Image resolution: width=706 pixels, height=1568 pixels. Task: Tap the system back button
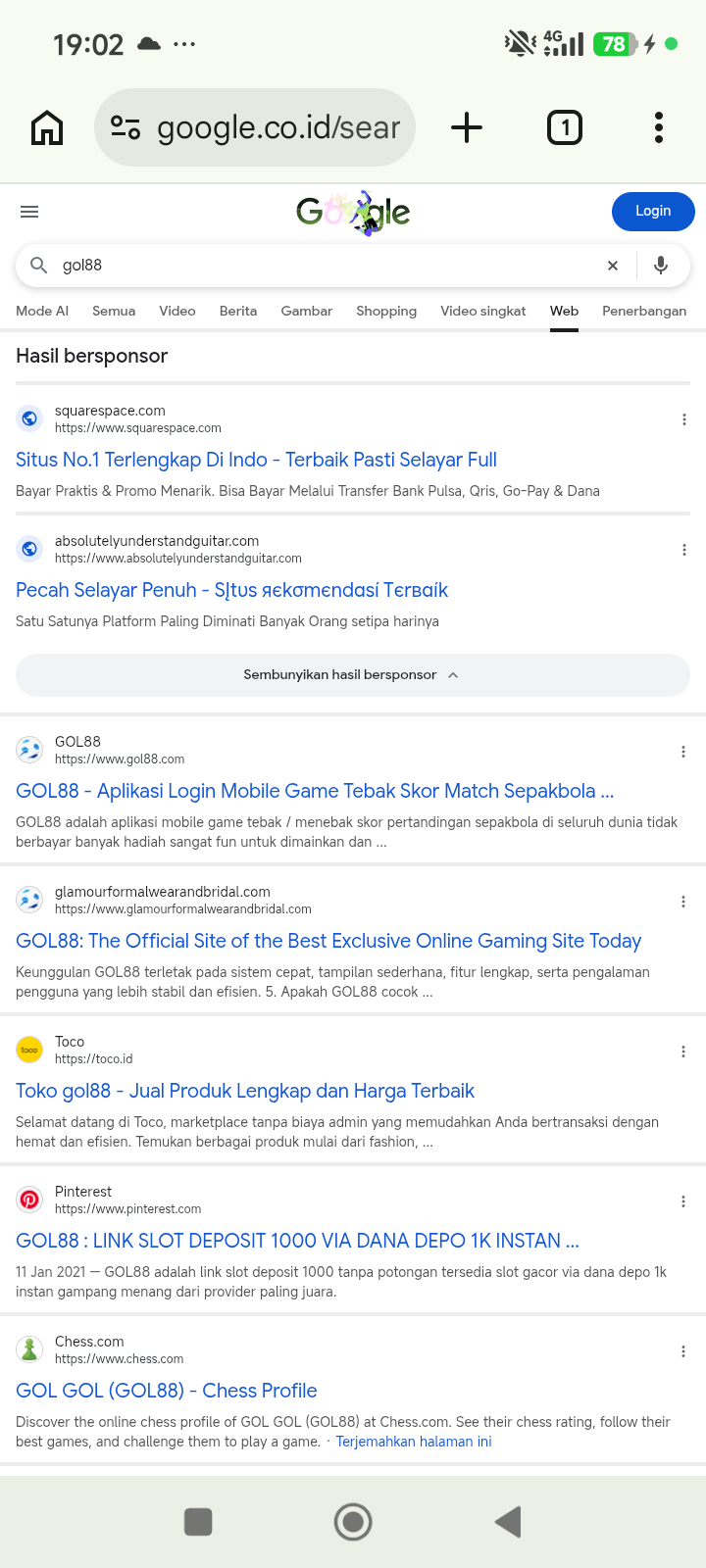(508, 1522)
